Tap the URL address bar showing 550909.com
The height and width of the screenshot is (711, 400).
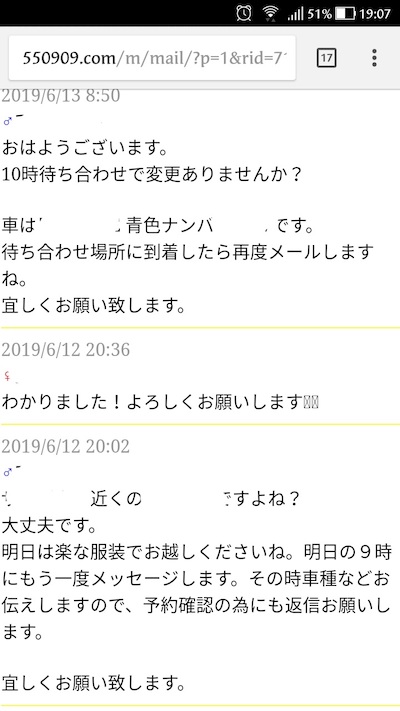152,58
